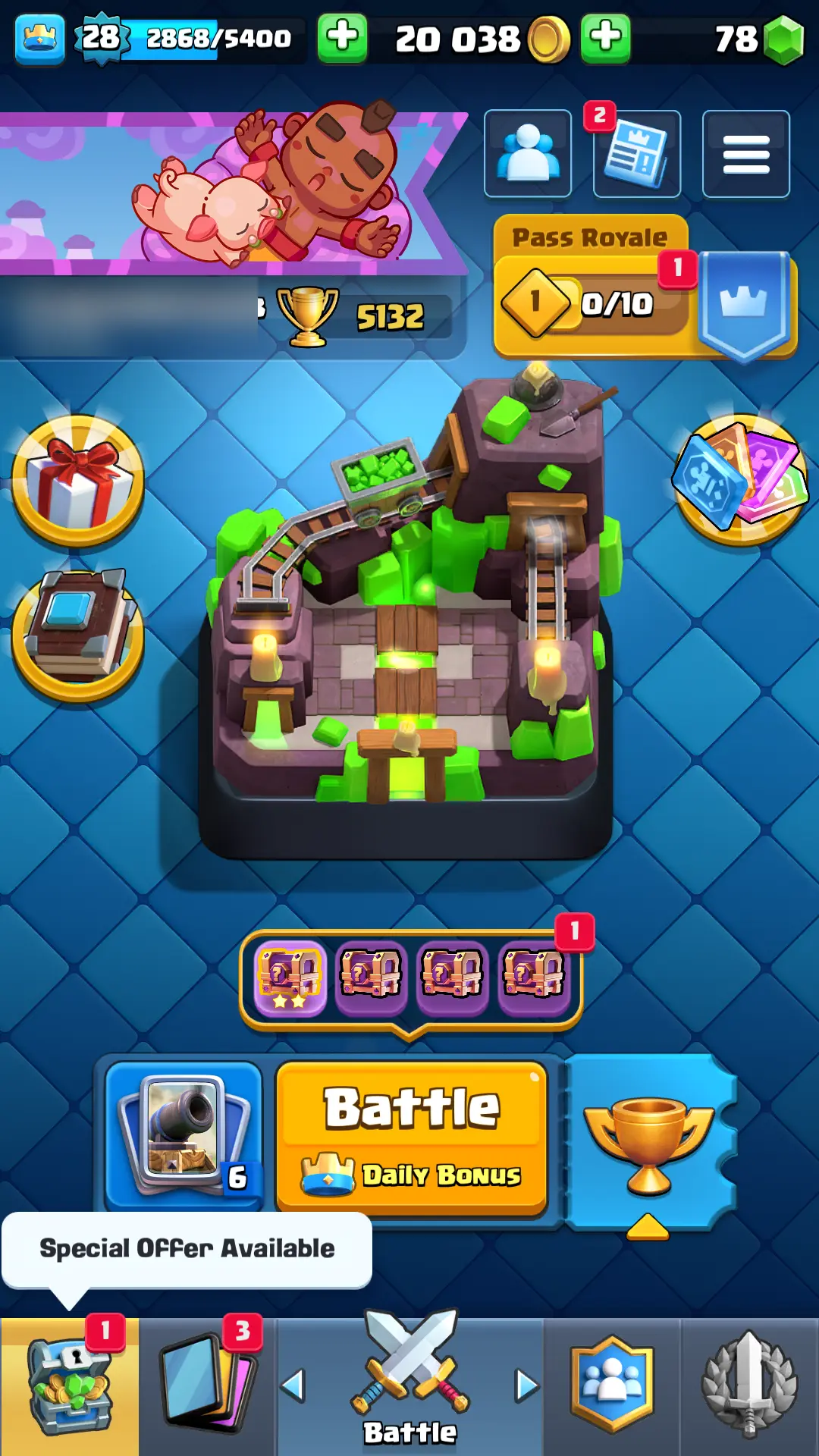Screen dimensions: 819x1456
Task: Open the colorful cards collection icon
Action: click(741, 479)
